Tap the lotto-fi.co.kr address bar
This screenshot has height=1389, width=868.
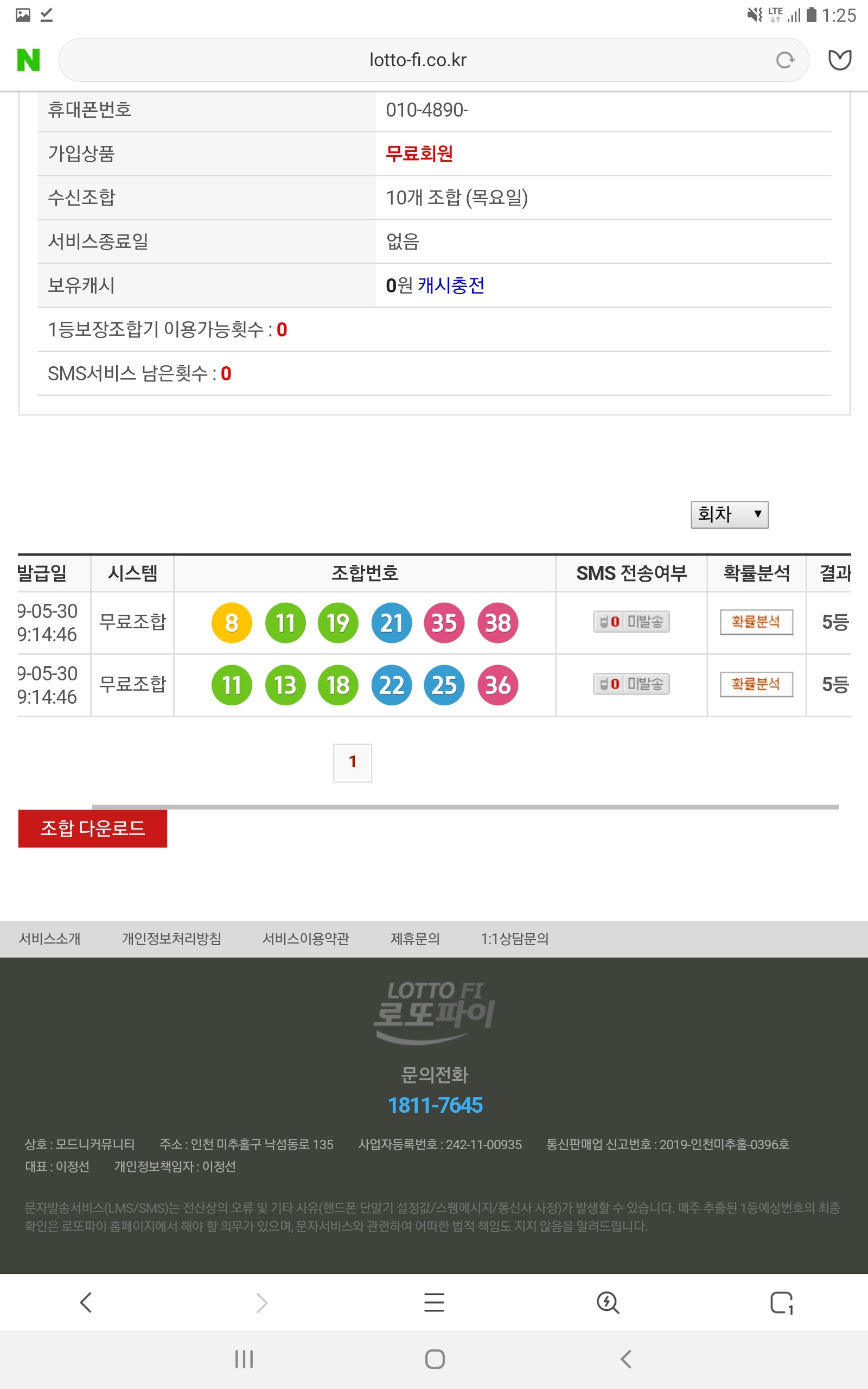417,60
